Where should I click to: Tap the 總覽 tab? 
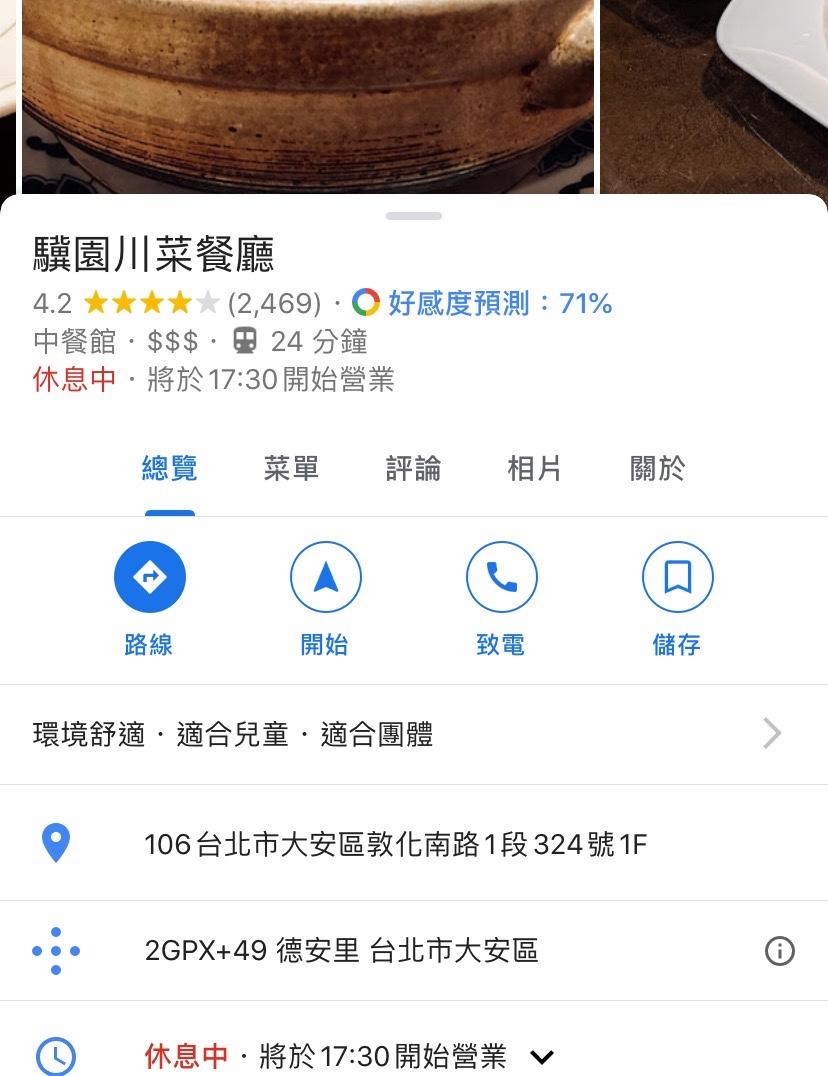click(x=170, y=469)
